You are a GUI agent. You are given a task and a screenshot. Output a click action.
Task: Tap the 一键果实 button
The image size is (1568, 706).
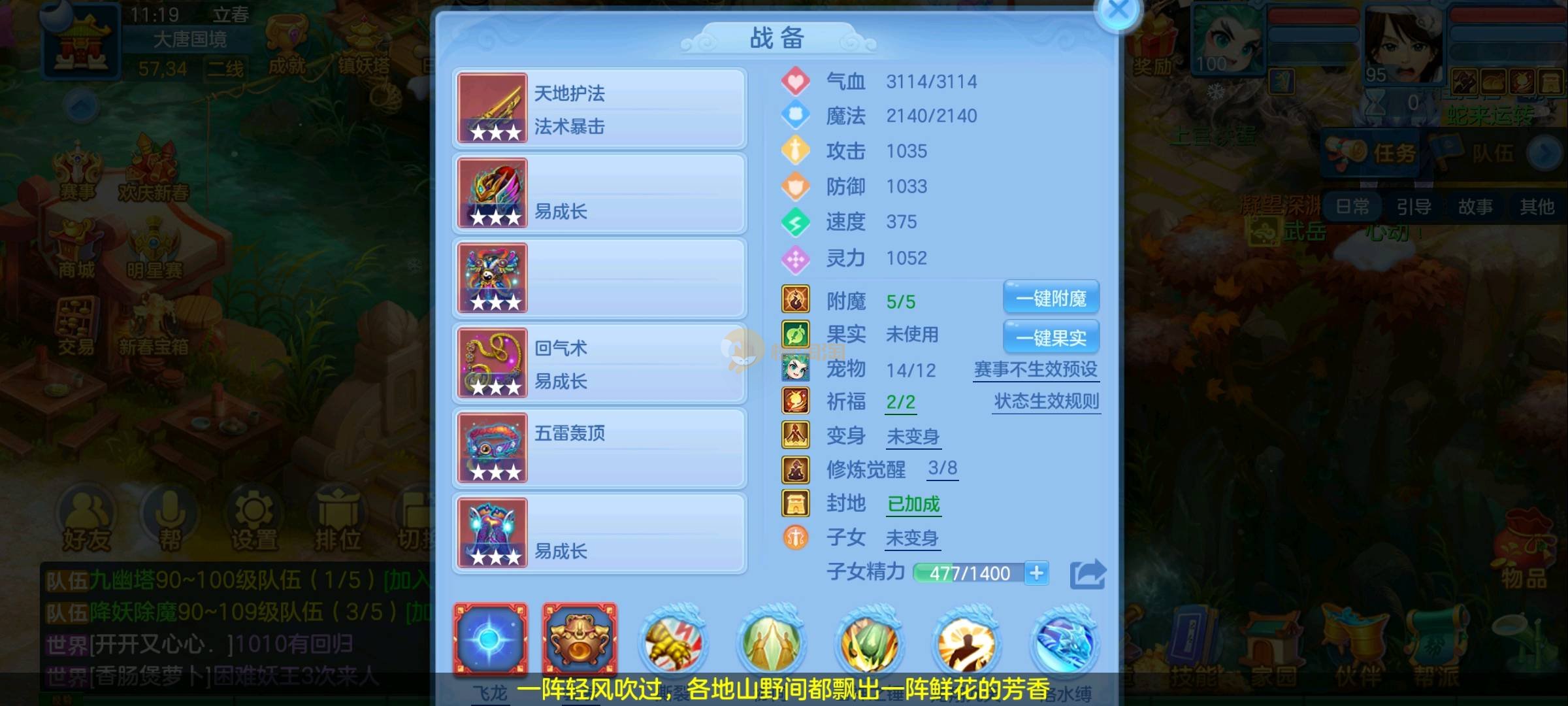[x=1051, y=337]
